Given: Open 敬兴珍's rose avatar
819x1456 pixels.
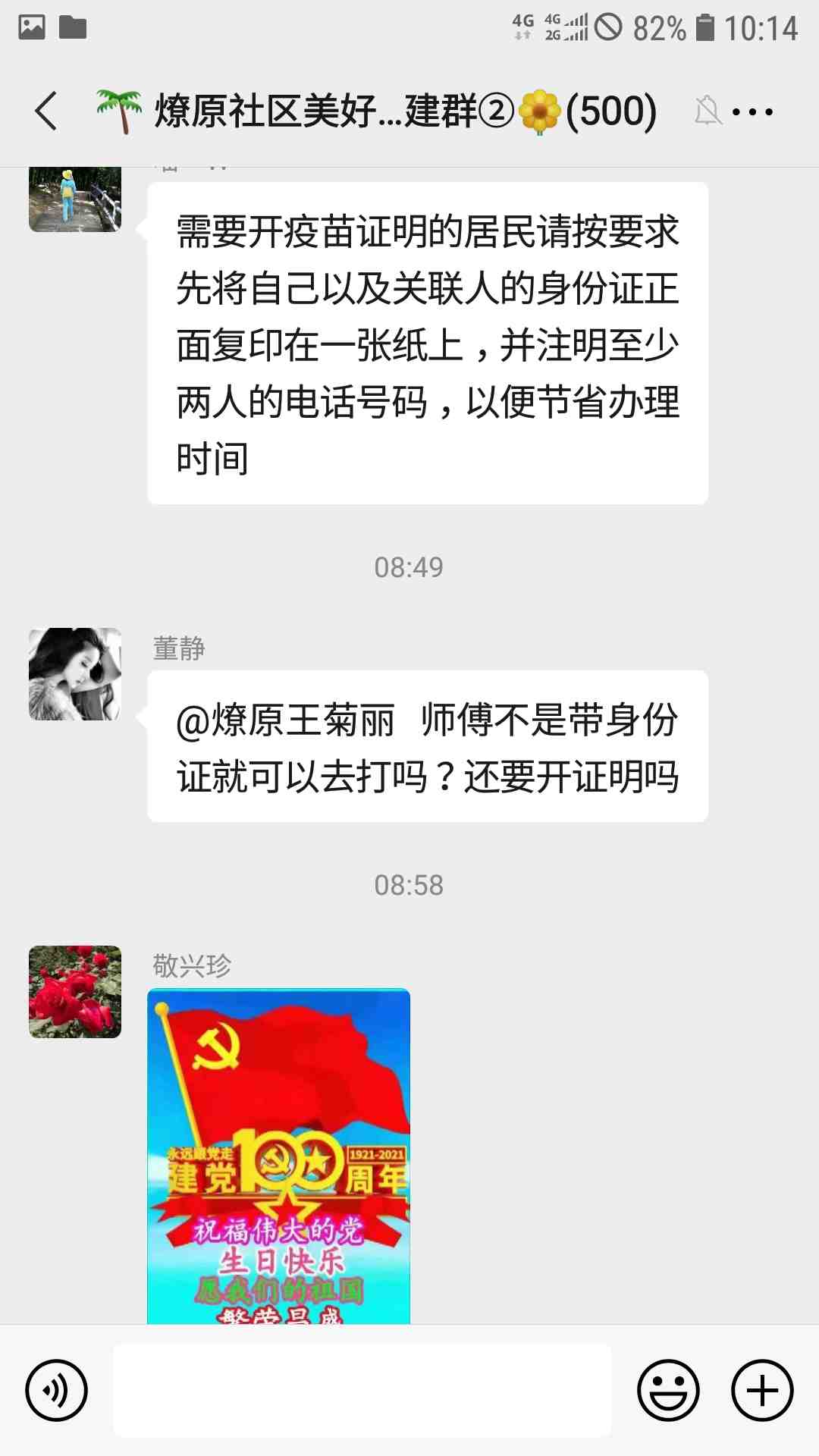Looking at the screenshot, I should 75,992.
